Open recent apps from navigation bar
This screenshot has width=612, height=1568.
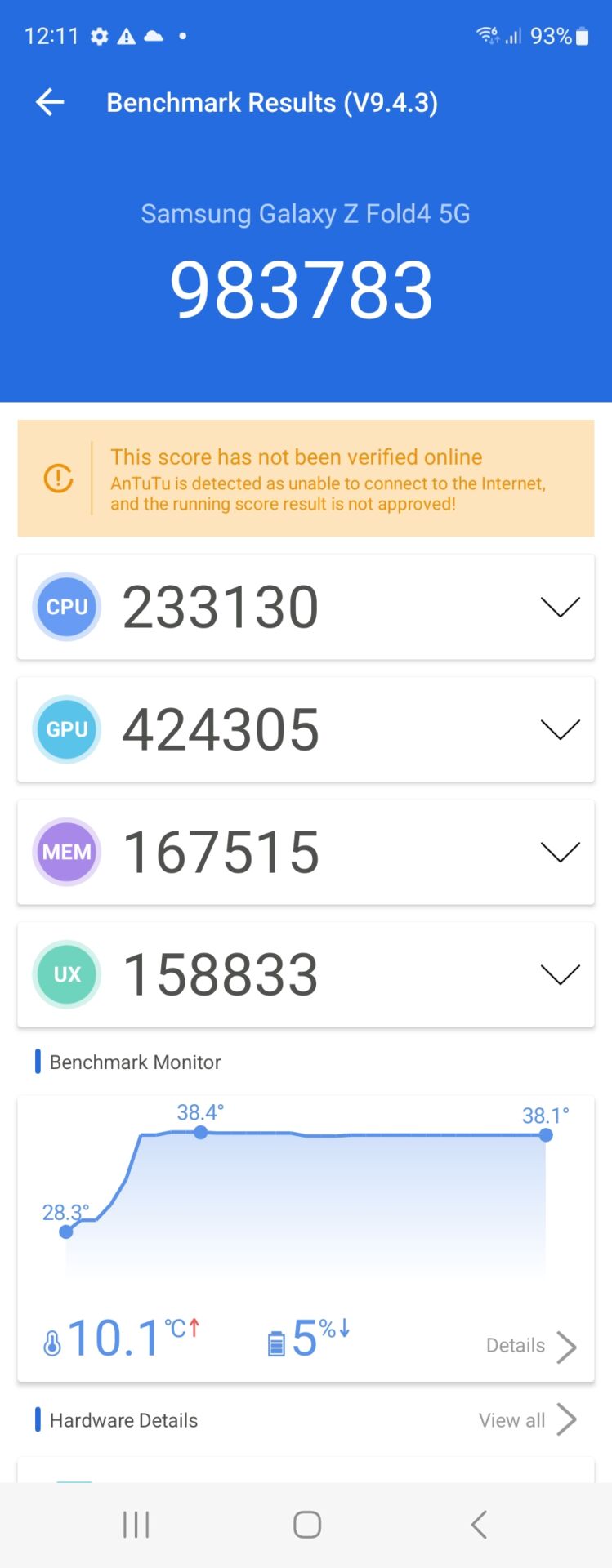point(136,1524)
